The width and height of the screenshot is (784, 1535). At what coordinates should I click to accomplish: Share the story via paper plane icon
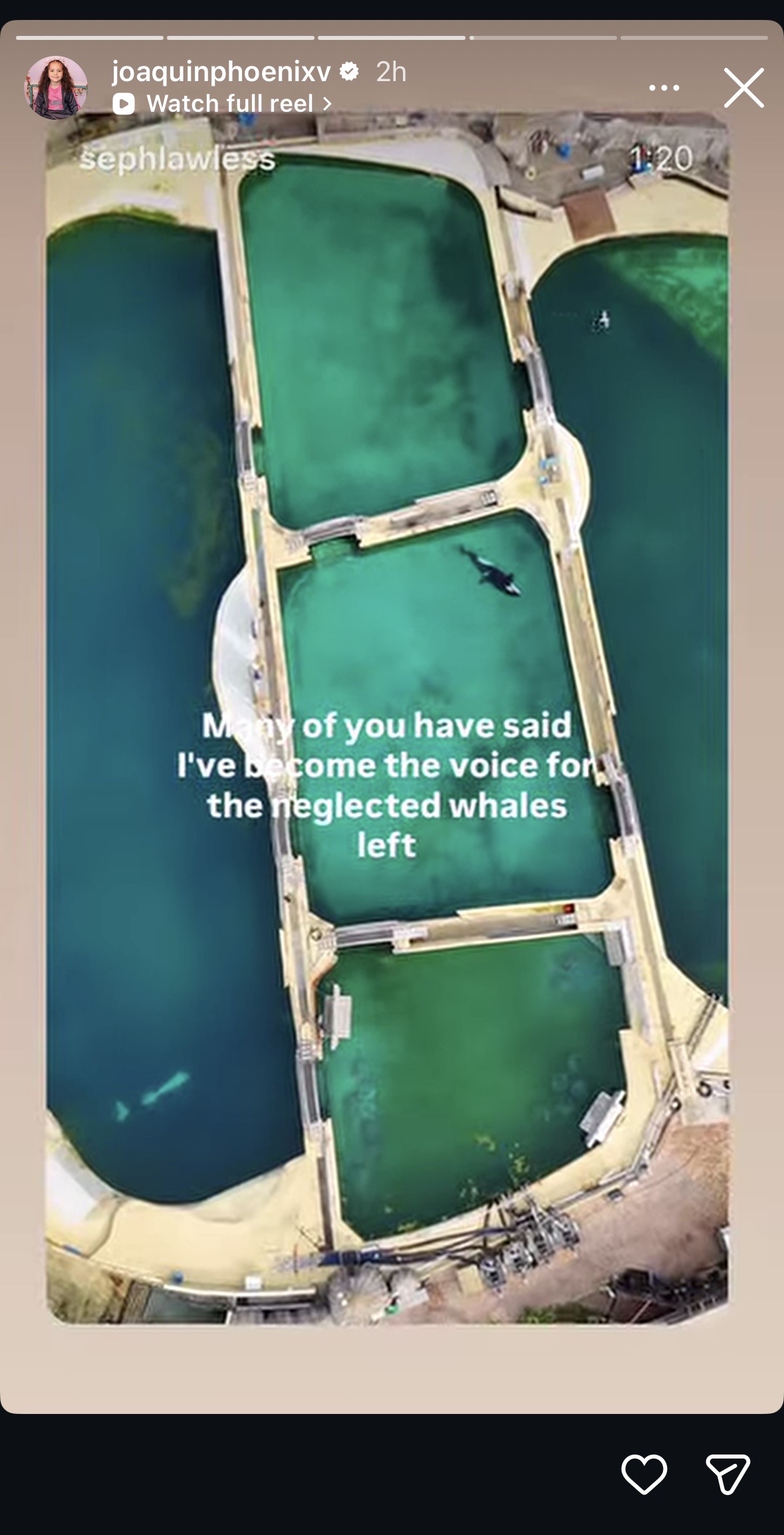pos(727,1474)
